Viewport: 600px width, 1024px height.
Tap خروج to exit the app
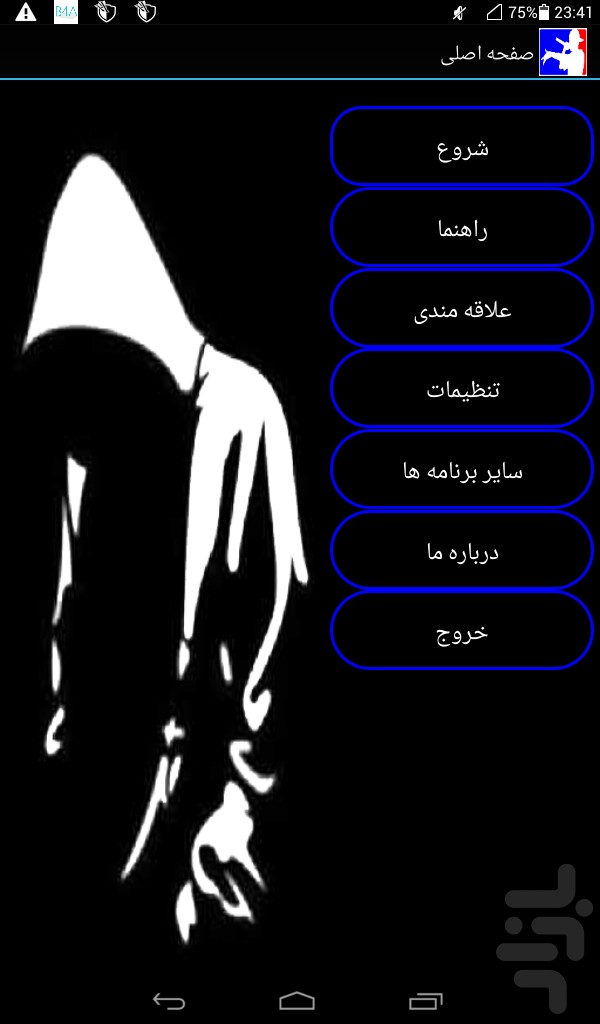[x=462, y=630]
